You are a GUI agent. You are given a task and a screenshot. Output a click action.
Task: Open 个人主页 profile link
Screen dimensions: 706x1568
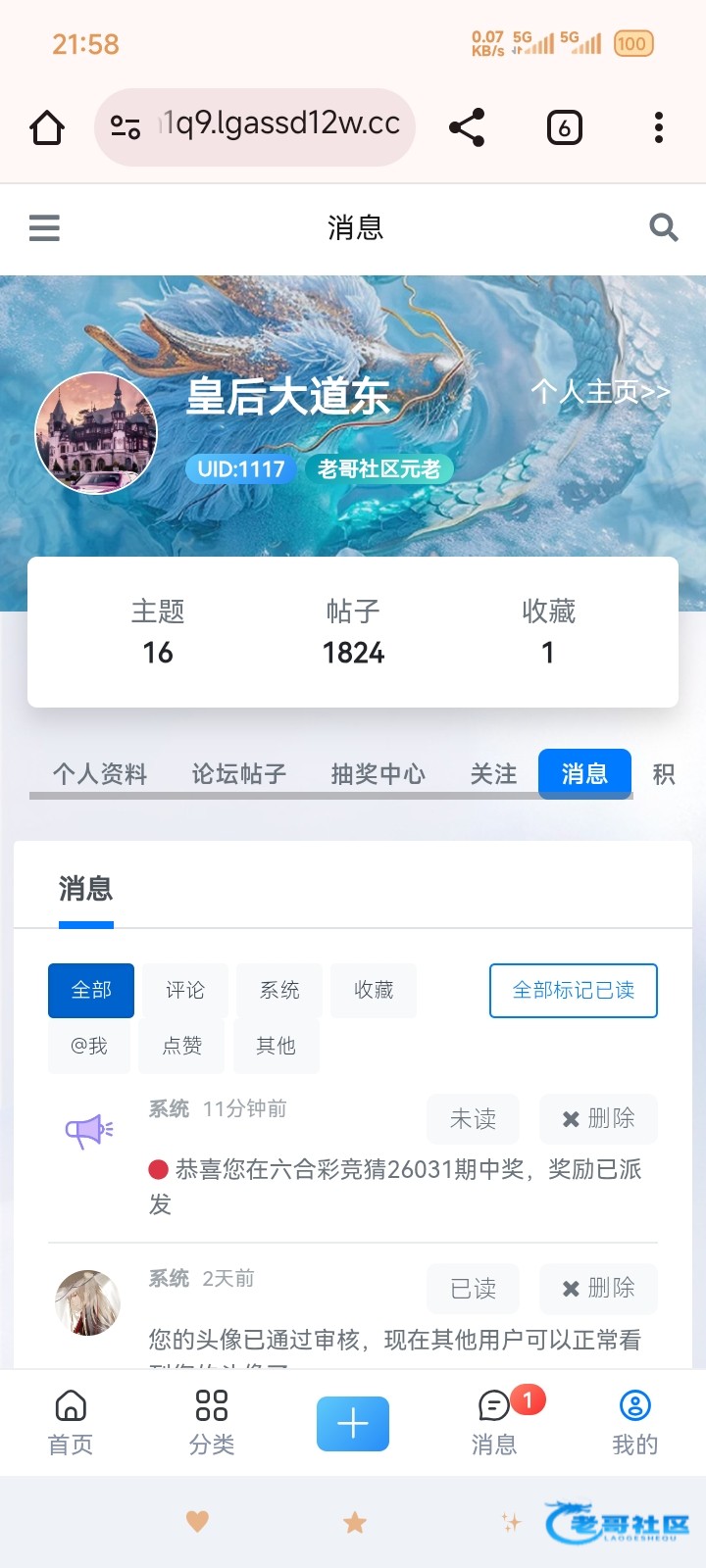[x=600, y=392]
